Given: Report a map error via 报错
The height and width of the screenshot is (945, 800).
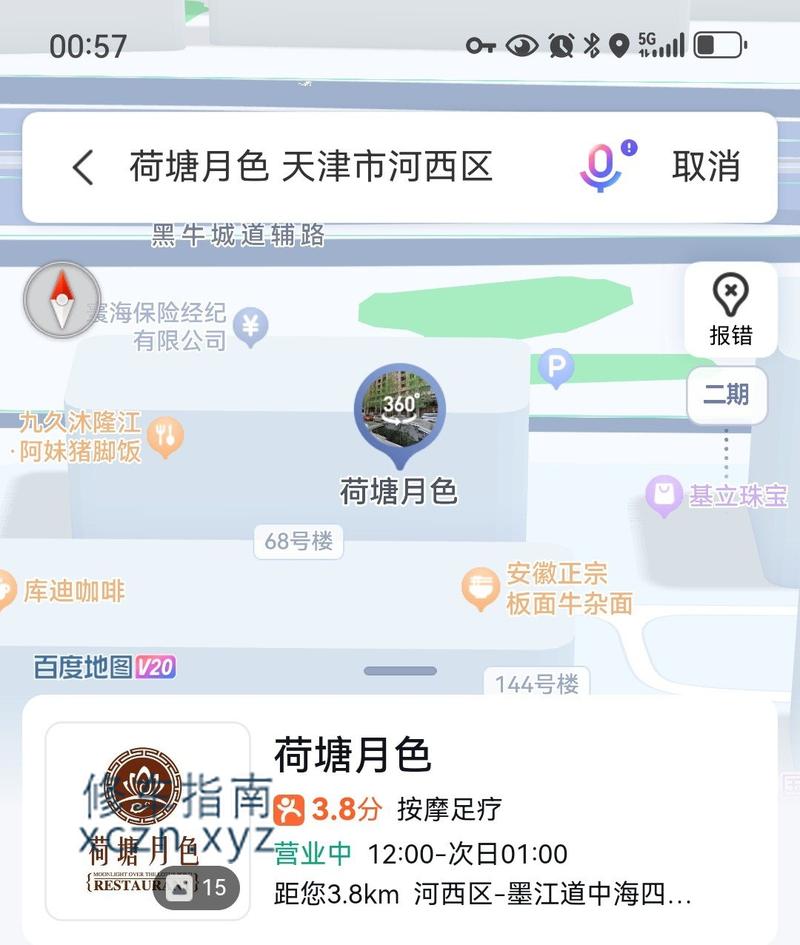Looking at the screenshot, I should (x=730, y=310).
